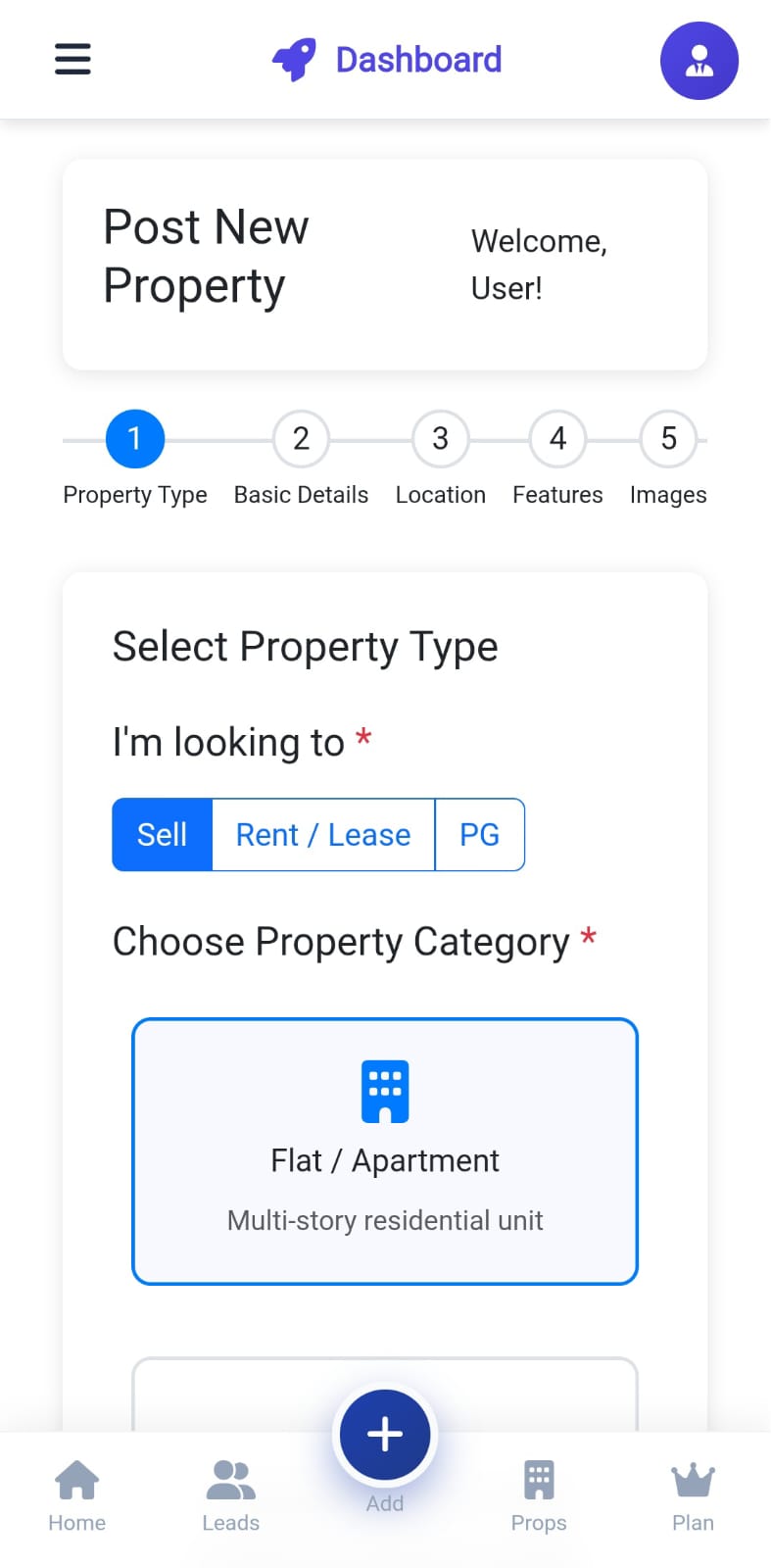The height and width of the screenshot is (1568, 771).
Task: Open step 3 Location
Action: (439, 438)
